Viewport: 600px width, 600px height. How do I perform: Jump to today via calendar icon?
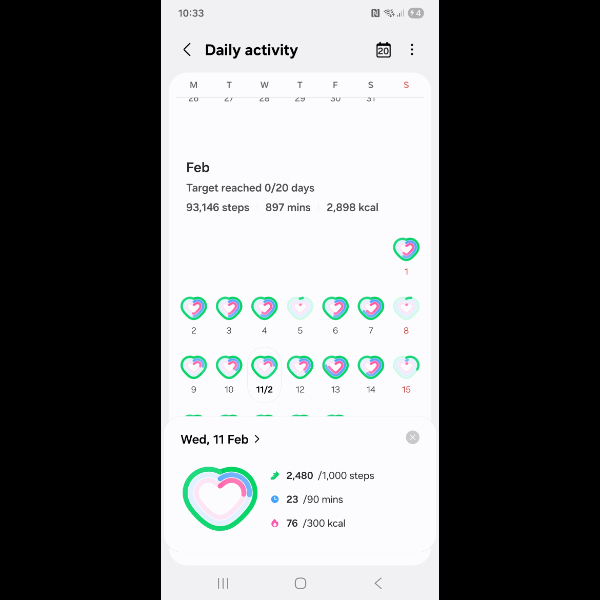[383, 50]
